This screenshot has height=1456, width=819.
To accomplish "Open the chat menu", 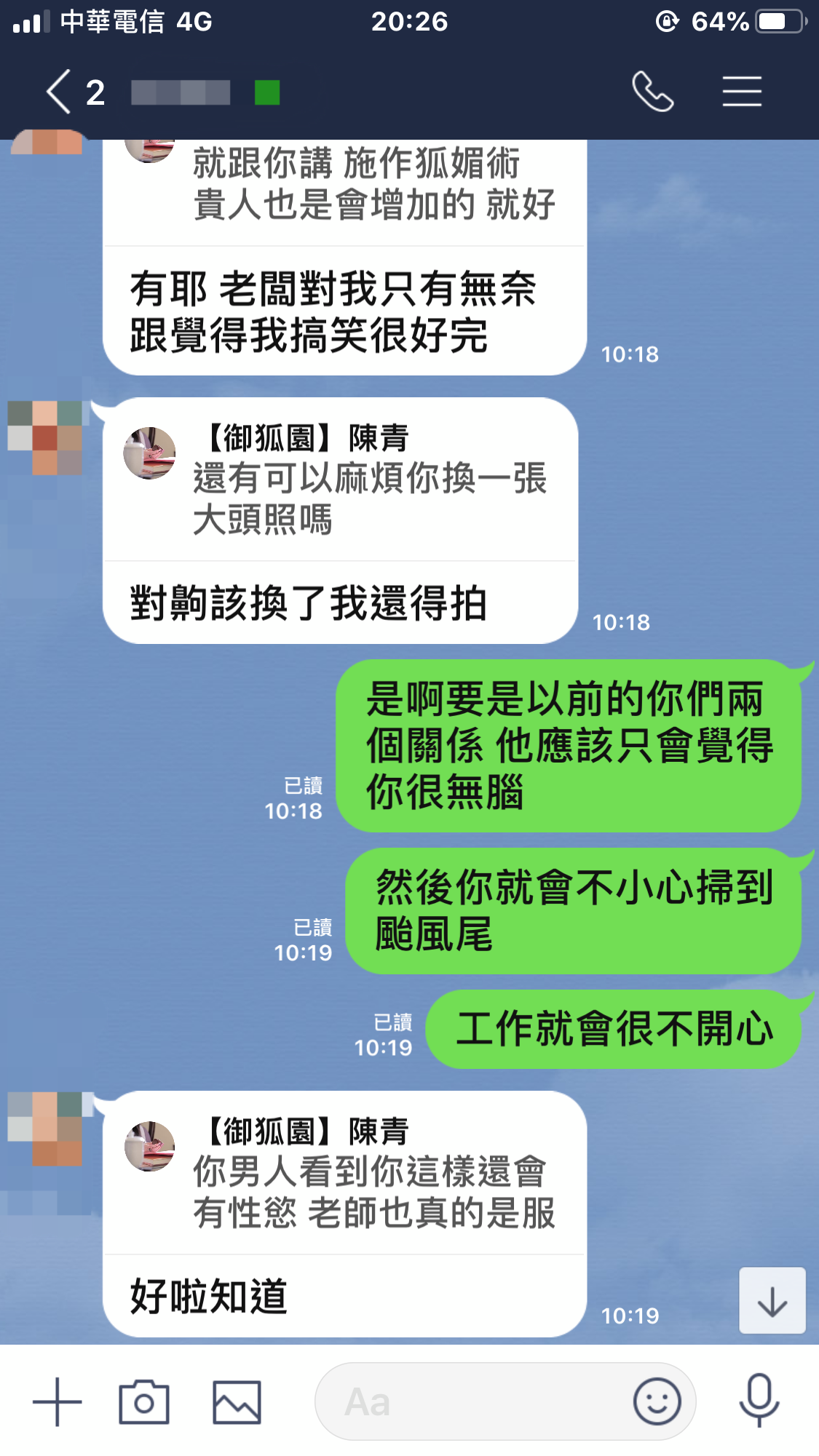I will pos(742,92).
